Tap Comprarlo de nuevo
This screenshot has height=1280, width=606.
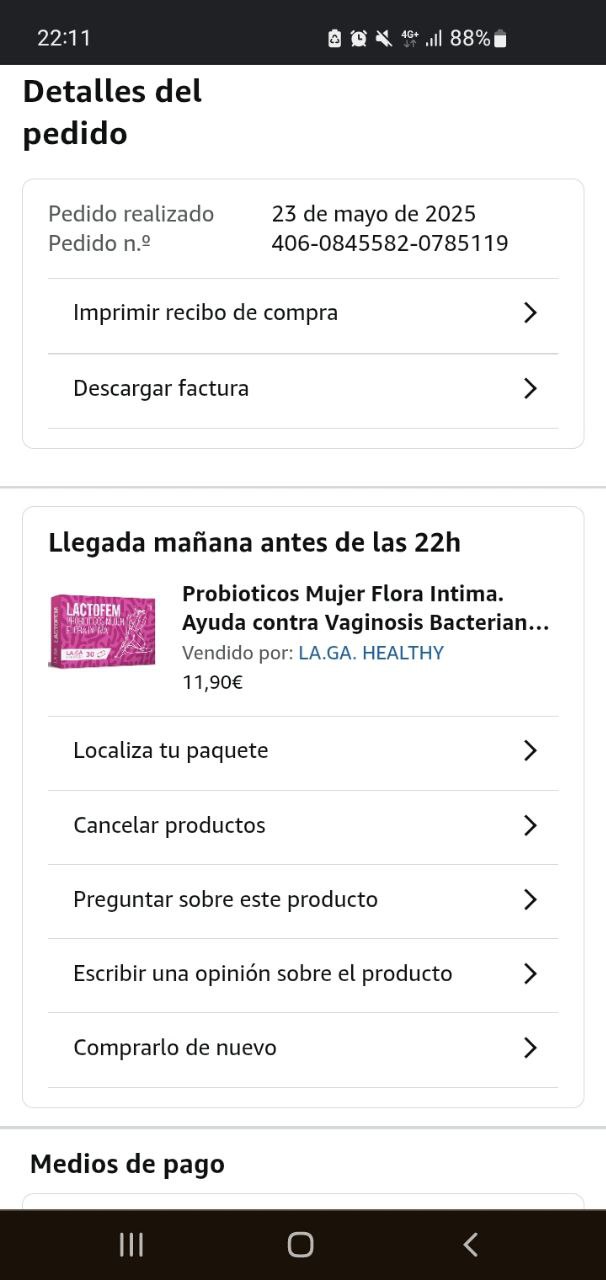(x=303, y=1048)
